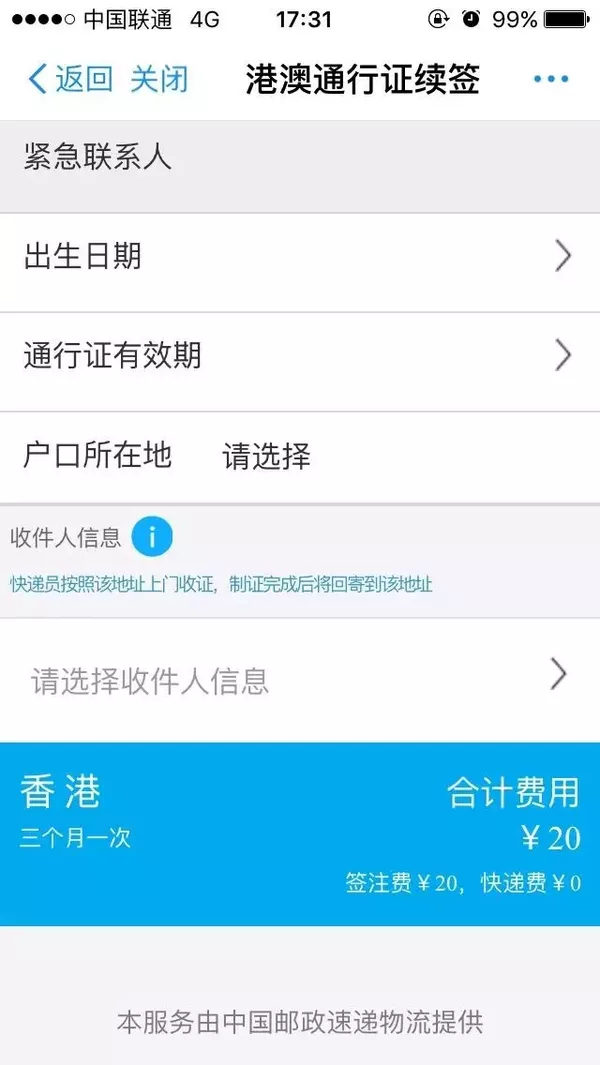Screen dimensions: 600x1065
Task: Tap 关闭 to close the page
Action: (x=159, y=79)
